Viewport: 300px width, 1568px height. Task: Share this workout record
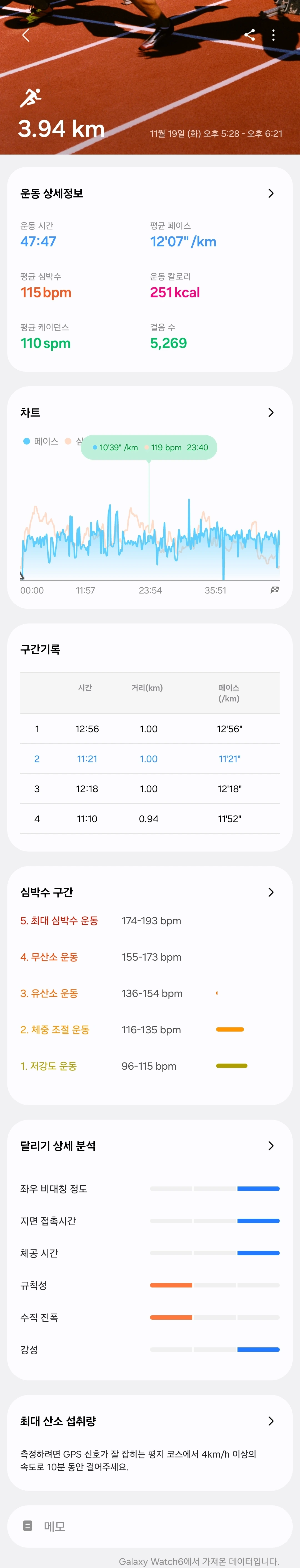pos(249,35)
